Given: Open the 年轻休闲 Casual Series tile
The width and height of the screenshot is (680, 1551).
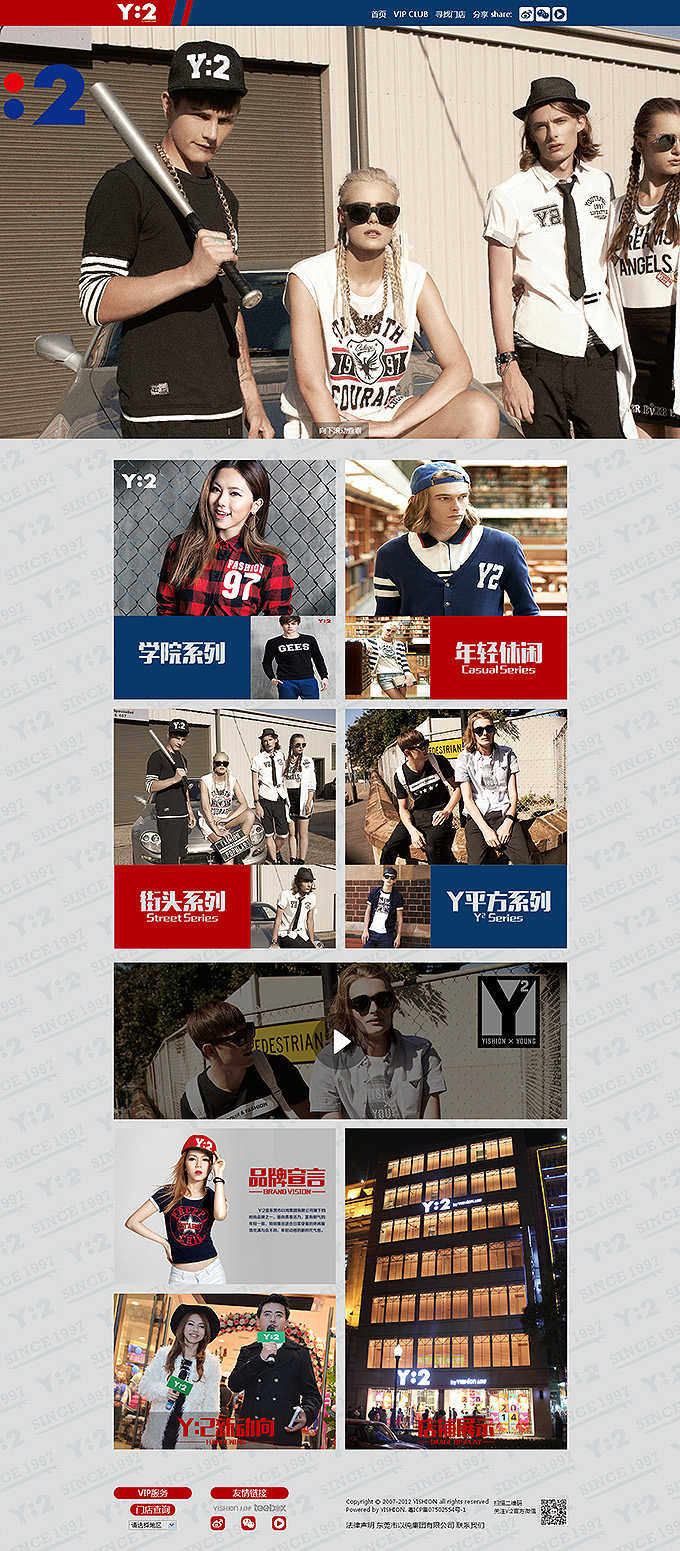Looking at the screenshot, I should [x=498, y=657].
